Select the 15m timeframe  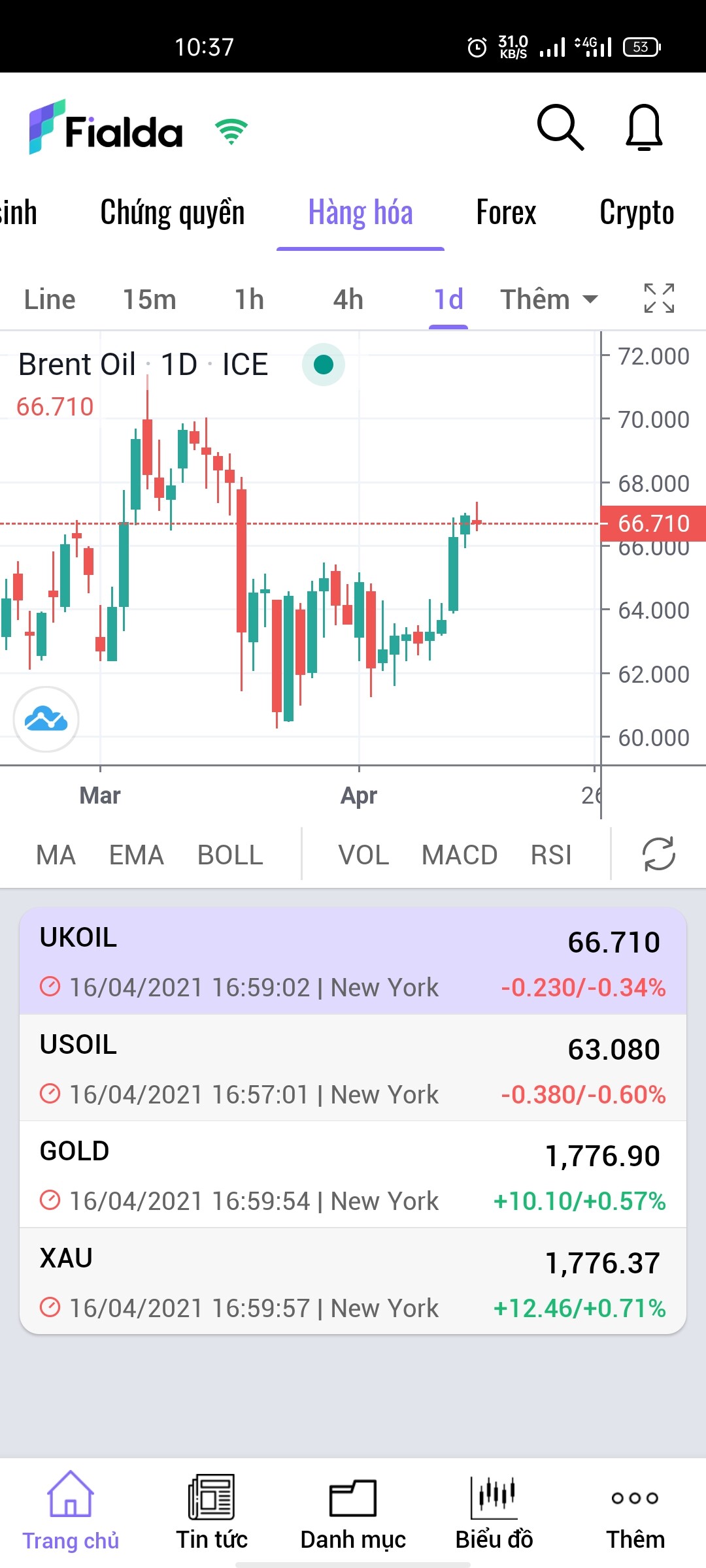click(150, 299)
